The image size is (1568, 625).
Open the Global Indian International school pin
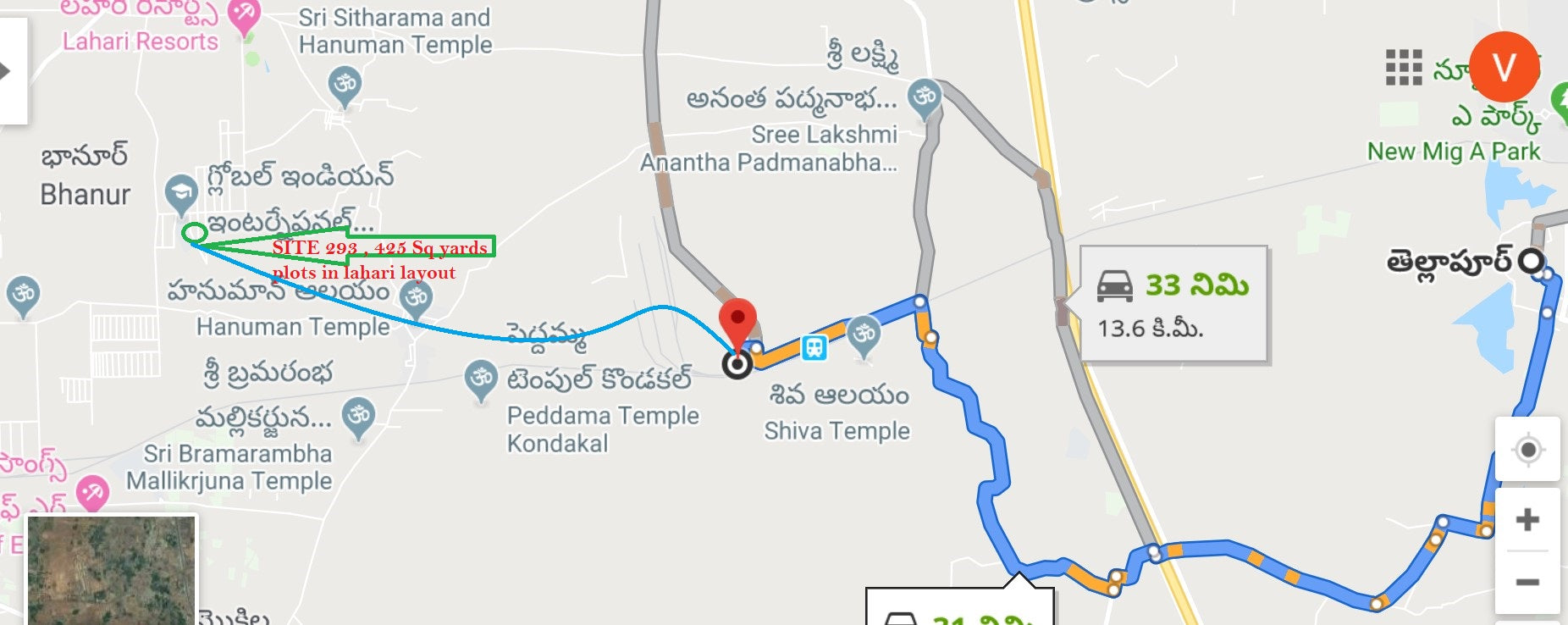tap(180, 193)
